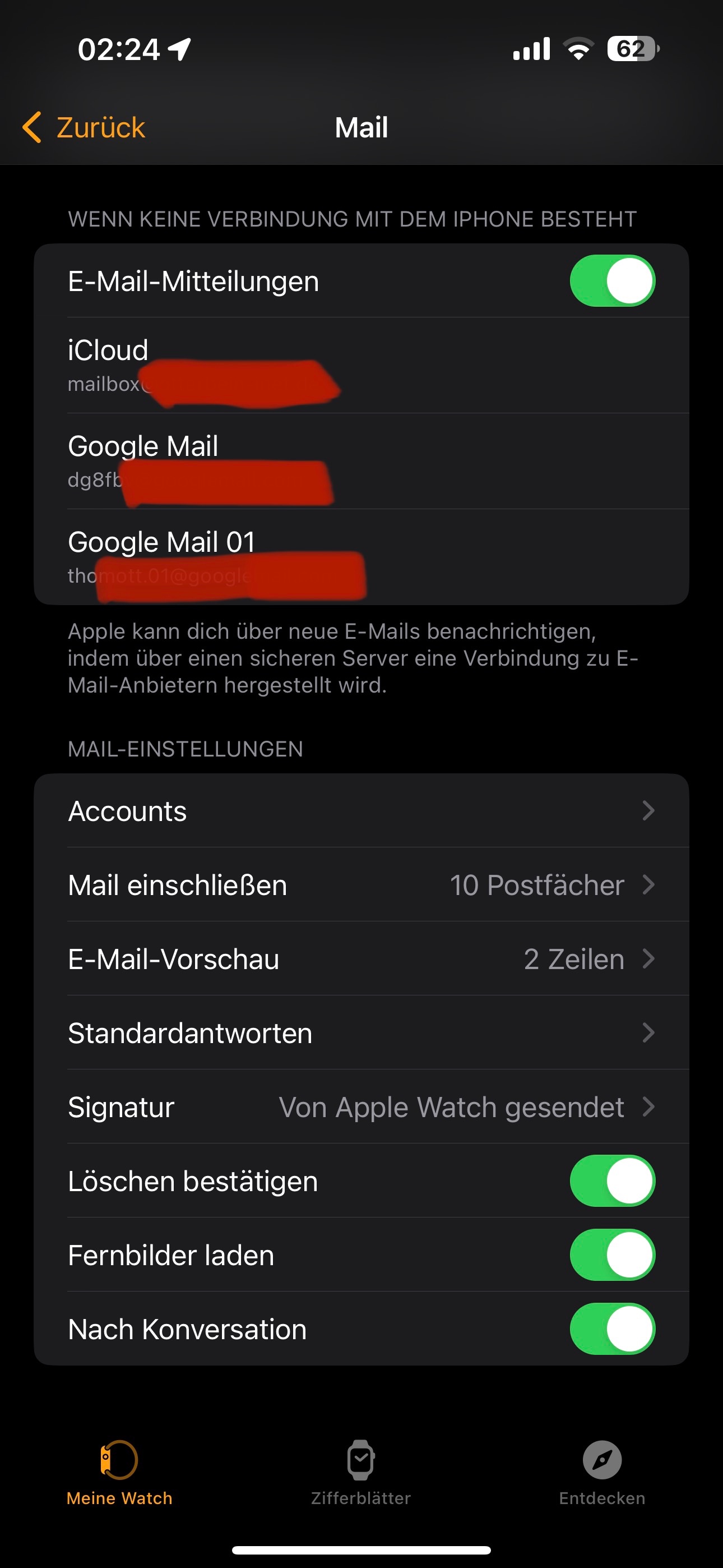
Task: Select the Google Mail 01 account row
Action: pos(360,557)
